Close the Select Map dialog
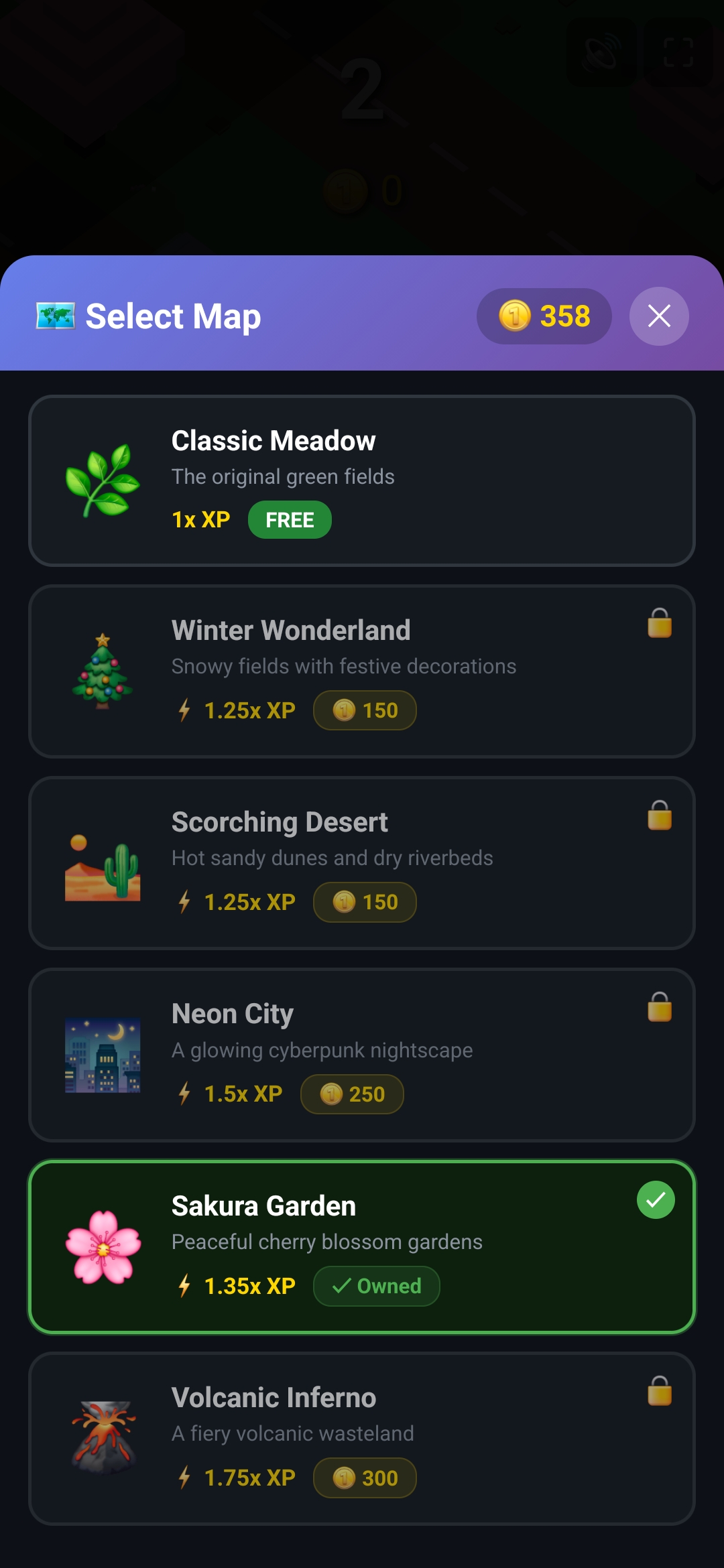 659,316
